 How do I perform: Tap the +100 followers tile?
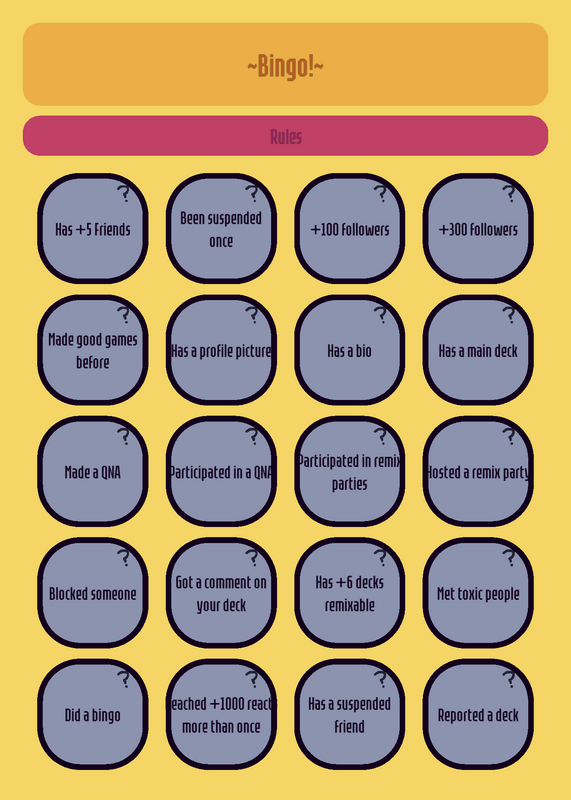click(350, 229)
